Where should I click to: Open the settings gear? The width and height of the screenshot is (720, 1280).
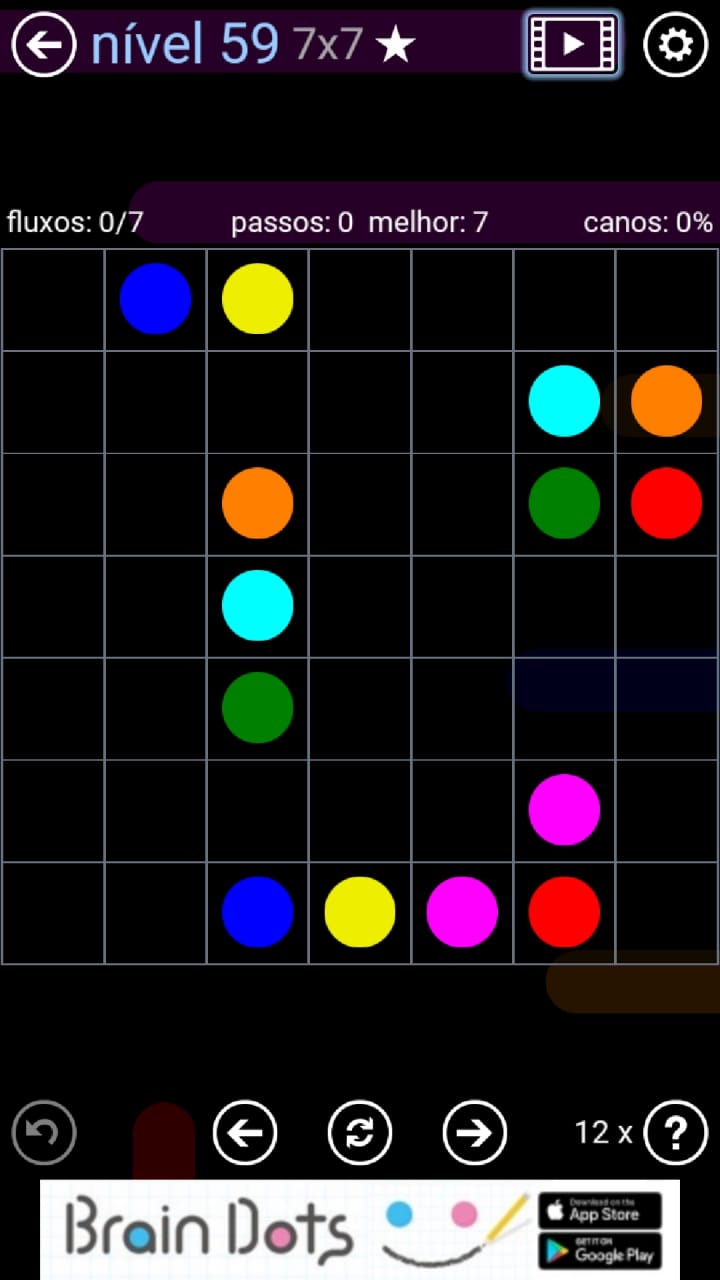[x=675, y=44]
